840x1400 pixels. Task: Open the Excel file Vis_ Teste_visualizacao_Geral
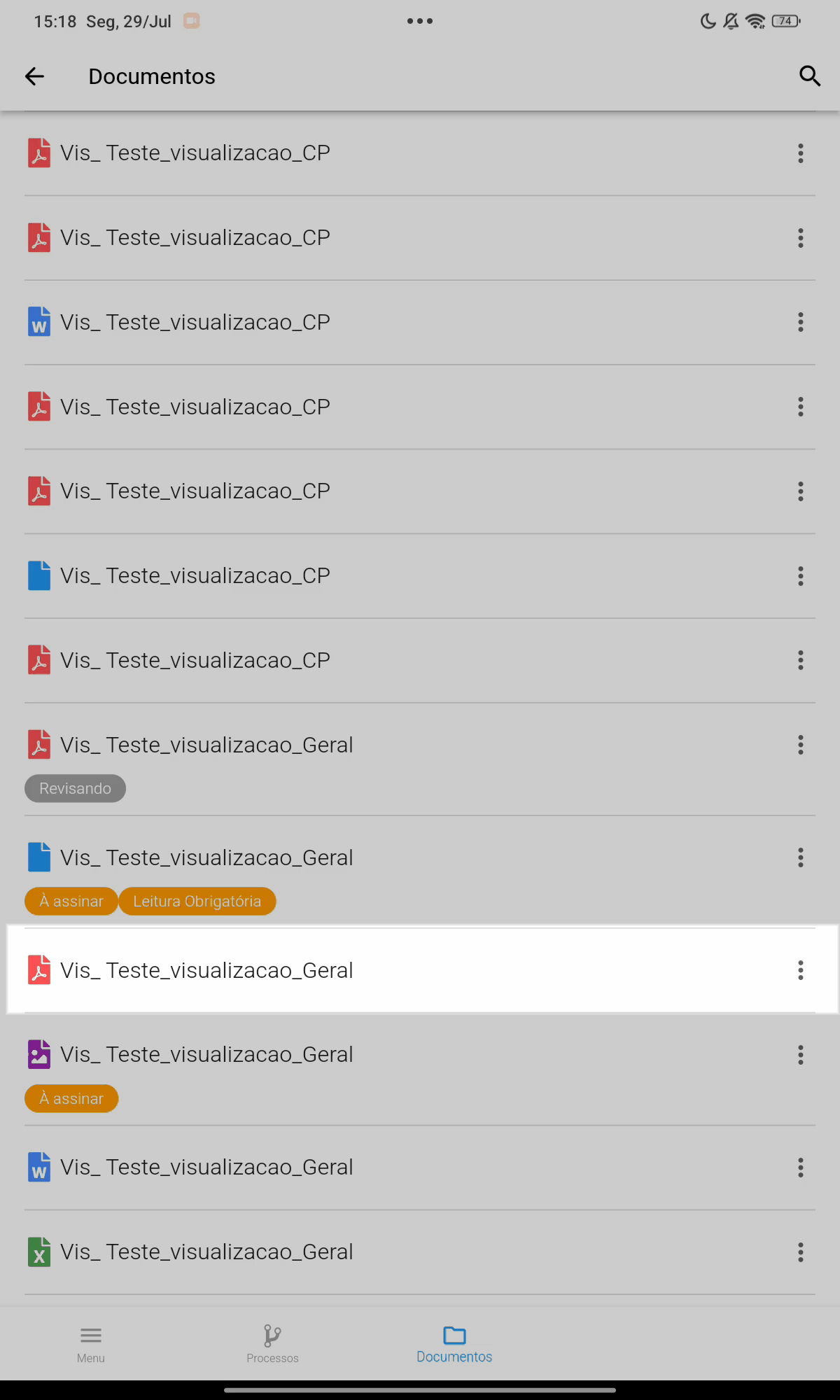coord(420,1252)
